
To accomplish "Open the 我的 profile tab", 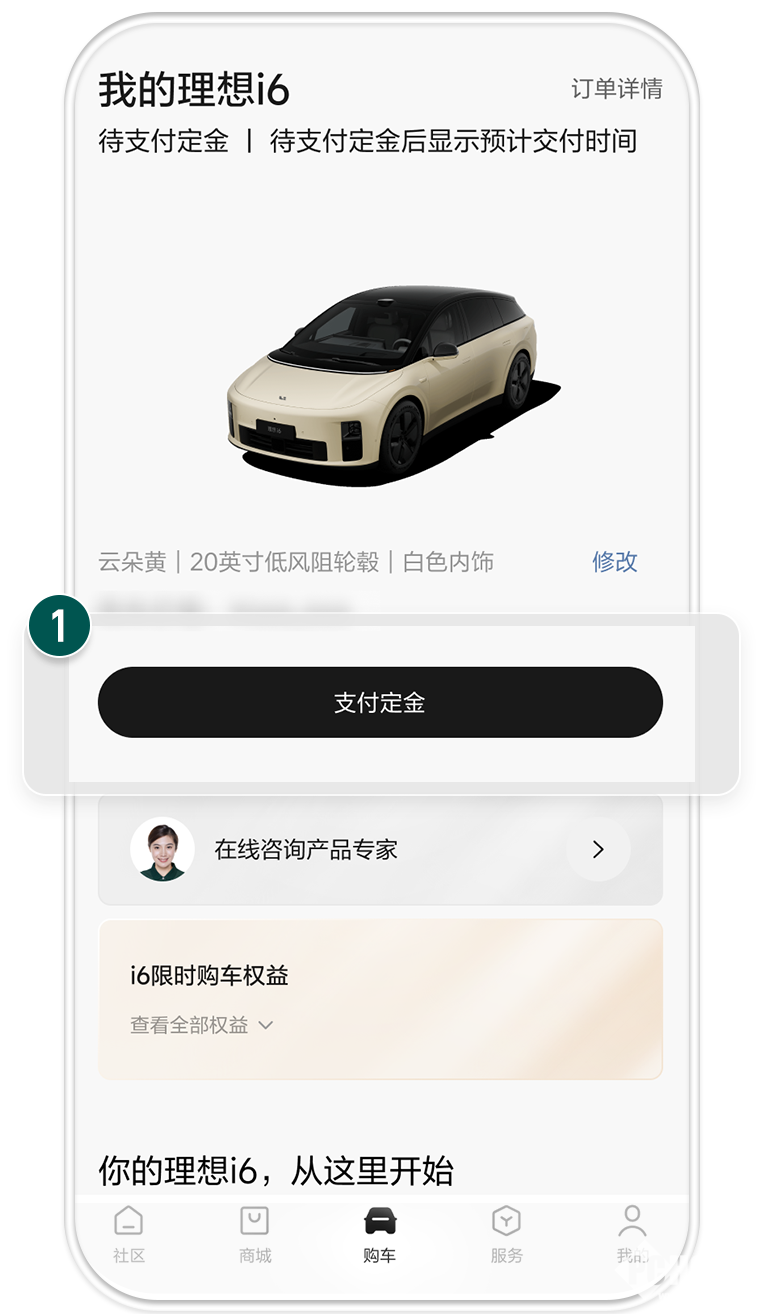I will (x=631, y=1235).
